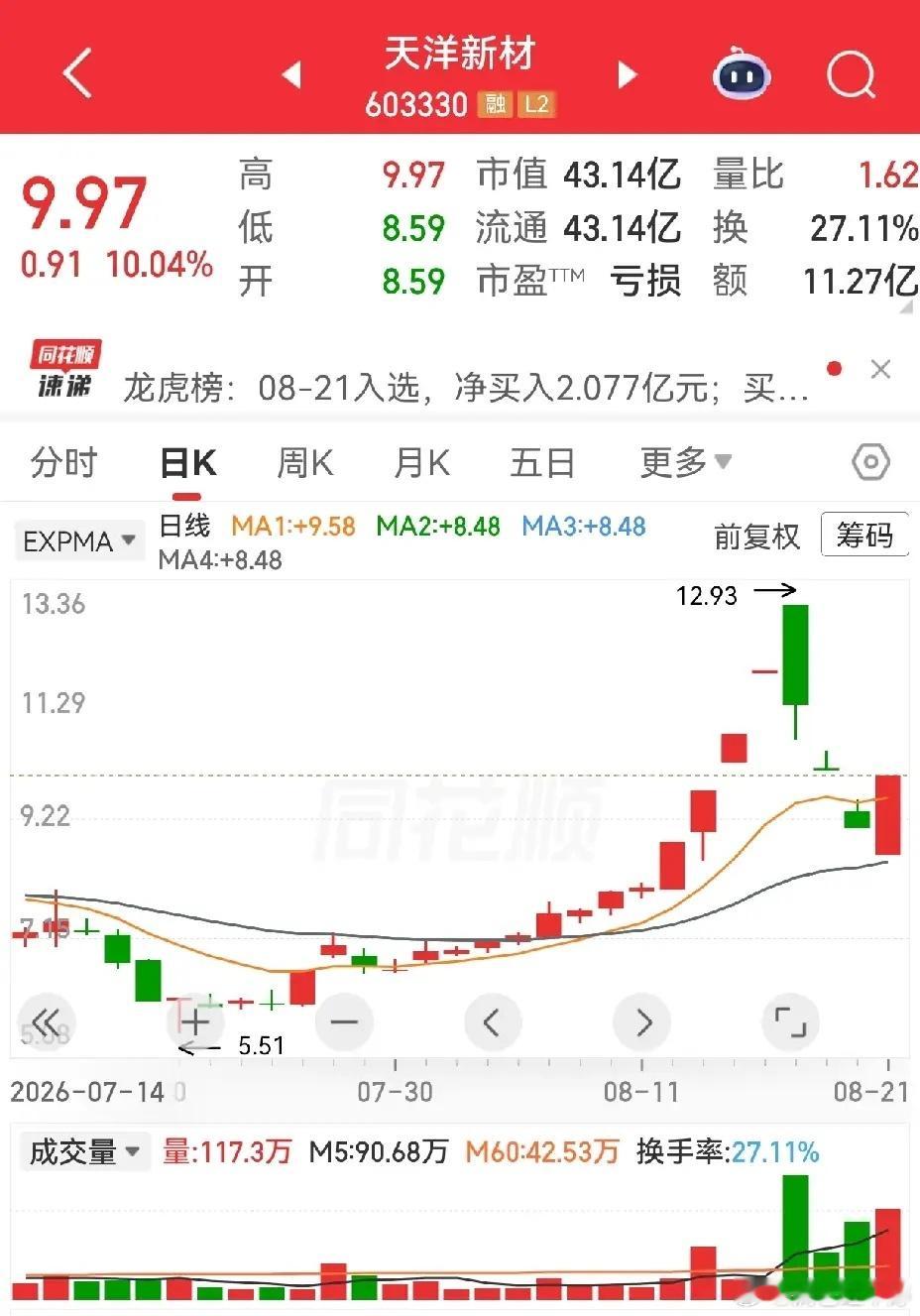Tap the 筹码 button

coord(864,536)
